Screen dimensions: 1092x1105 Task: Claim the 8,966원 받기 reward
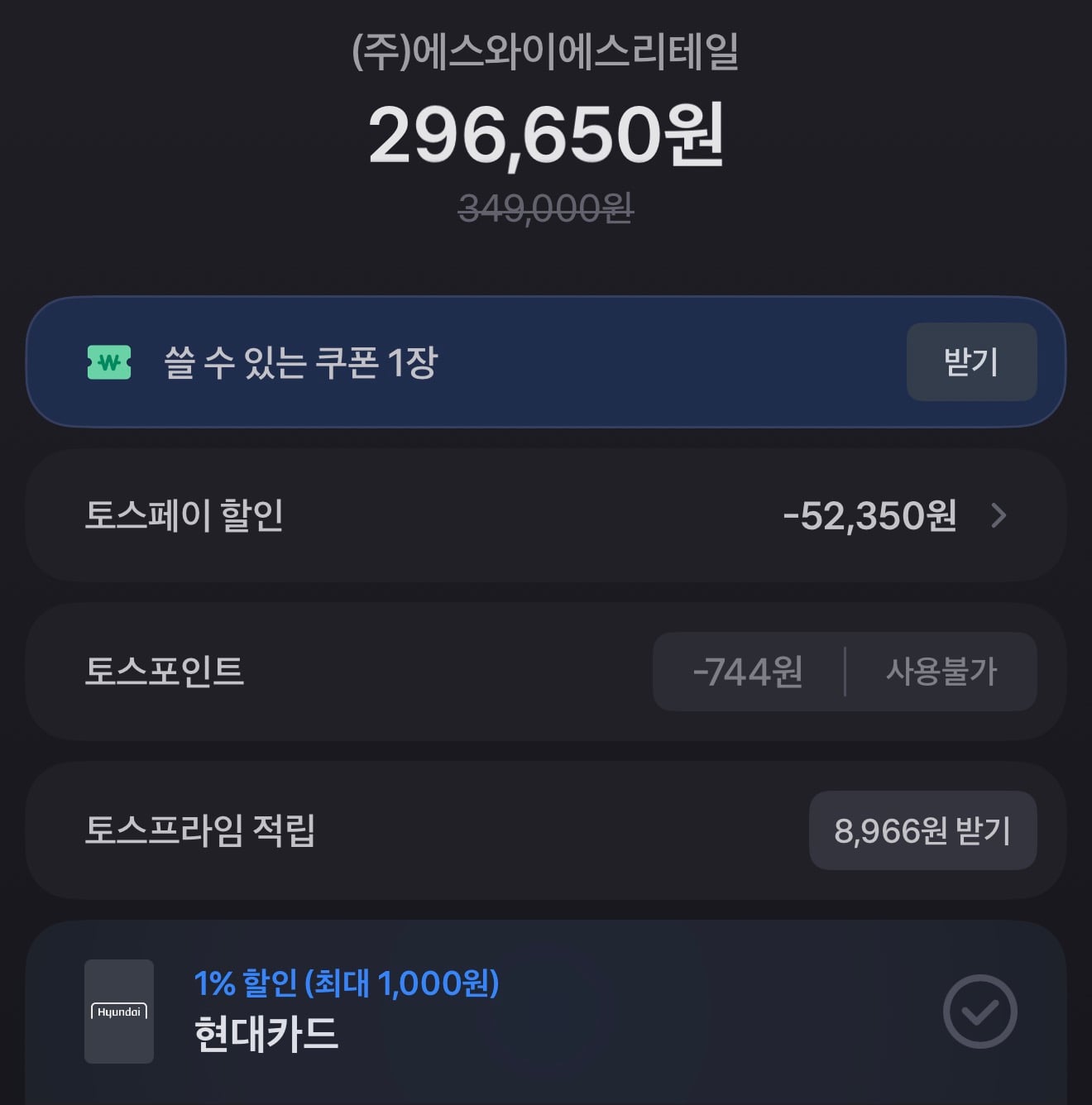(x=922, y=831)
